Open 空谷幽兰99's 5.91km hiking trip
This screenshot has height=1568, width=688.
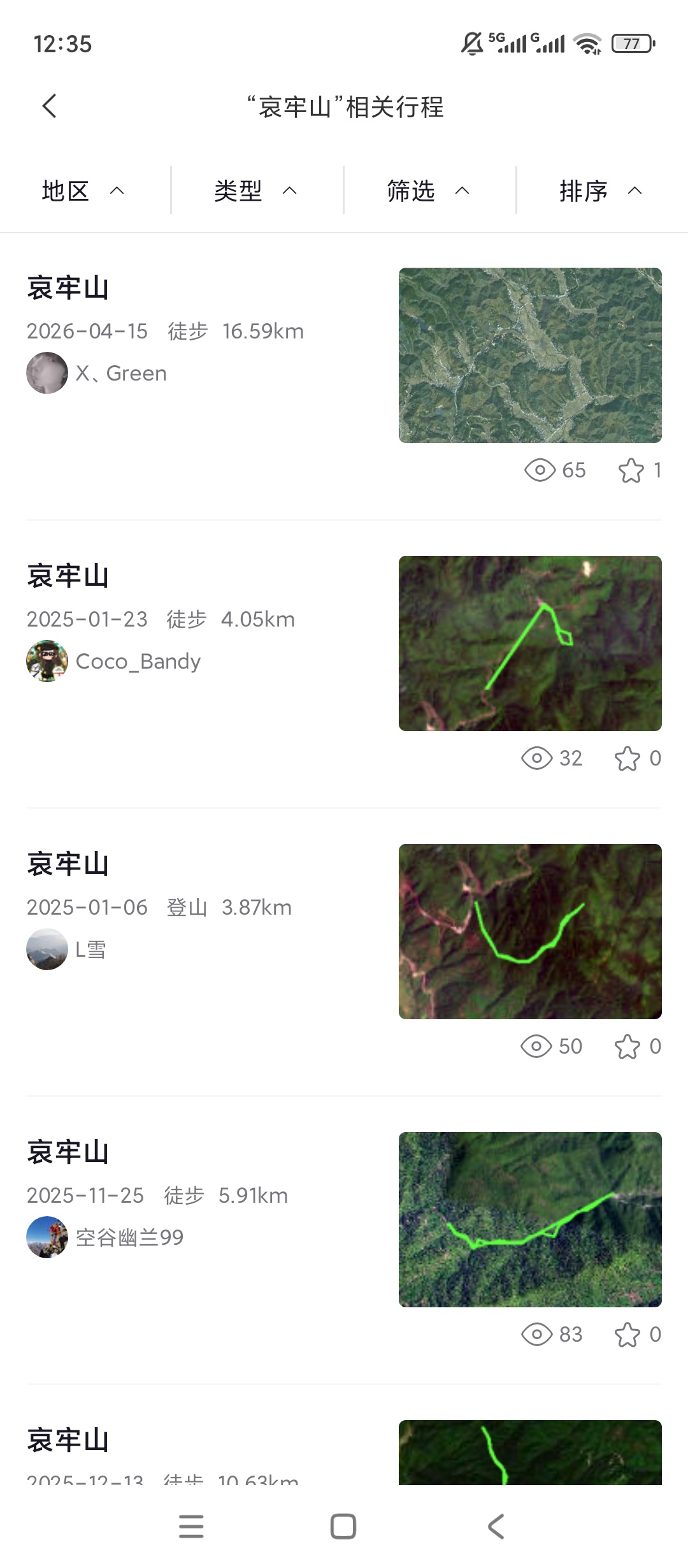(x=344, y=1240)
